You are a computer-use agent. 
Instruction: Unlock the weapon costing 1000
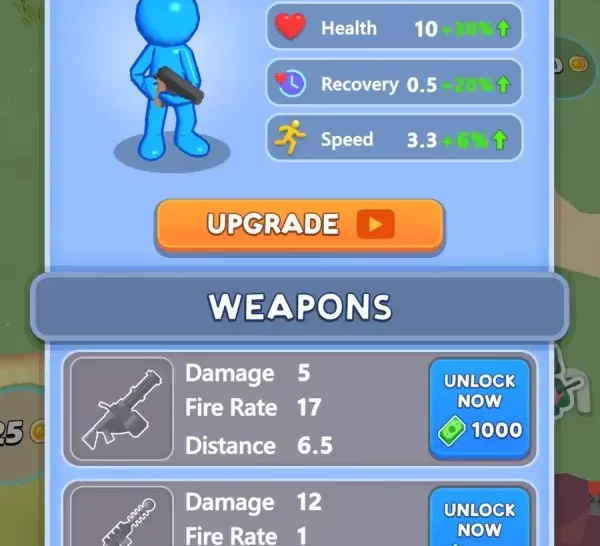(x=480, y=406)
